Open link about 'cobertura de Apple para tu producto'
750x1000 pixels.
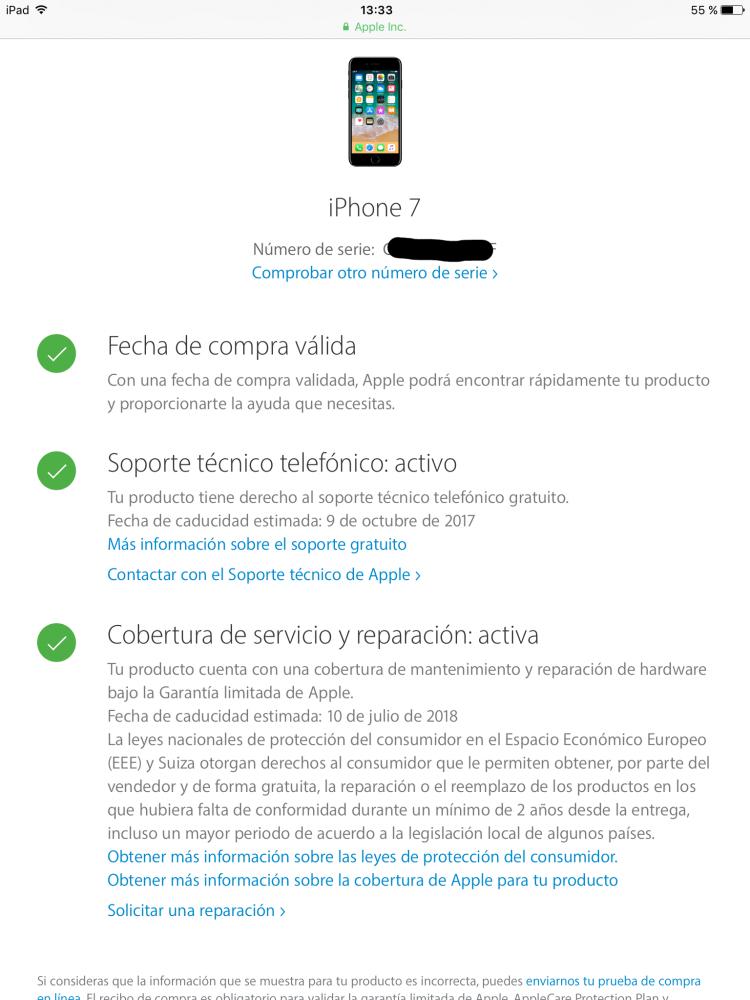(362, 880)
